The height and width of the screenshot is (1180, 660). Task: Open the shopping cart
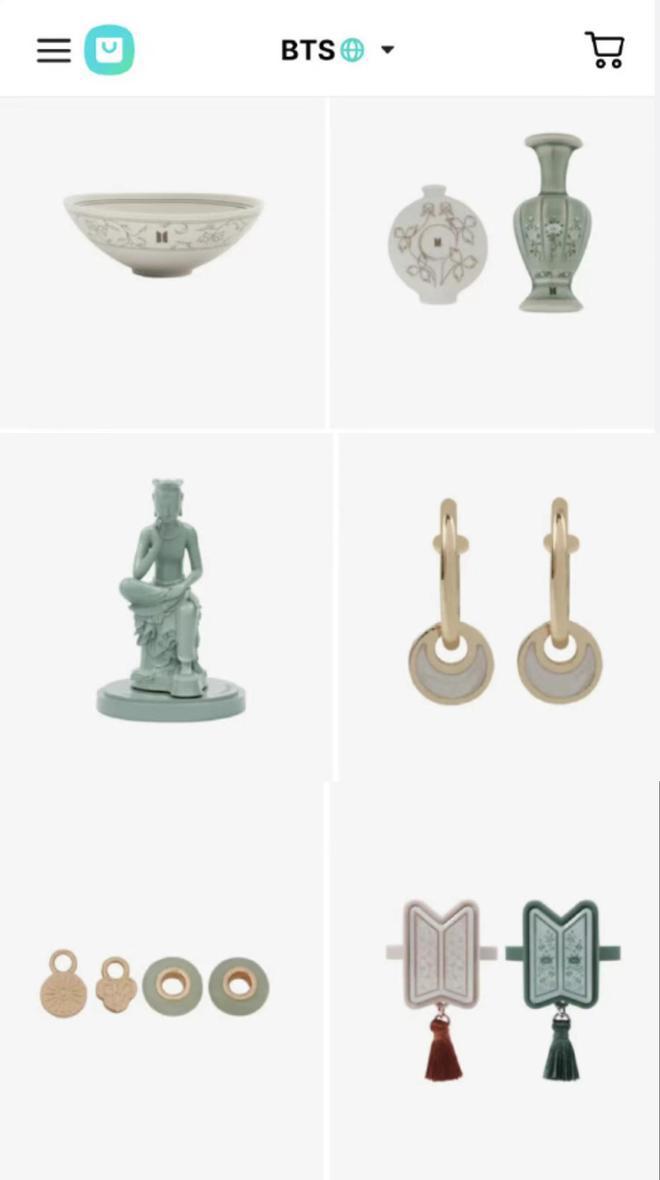point(604,50)
